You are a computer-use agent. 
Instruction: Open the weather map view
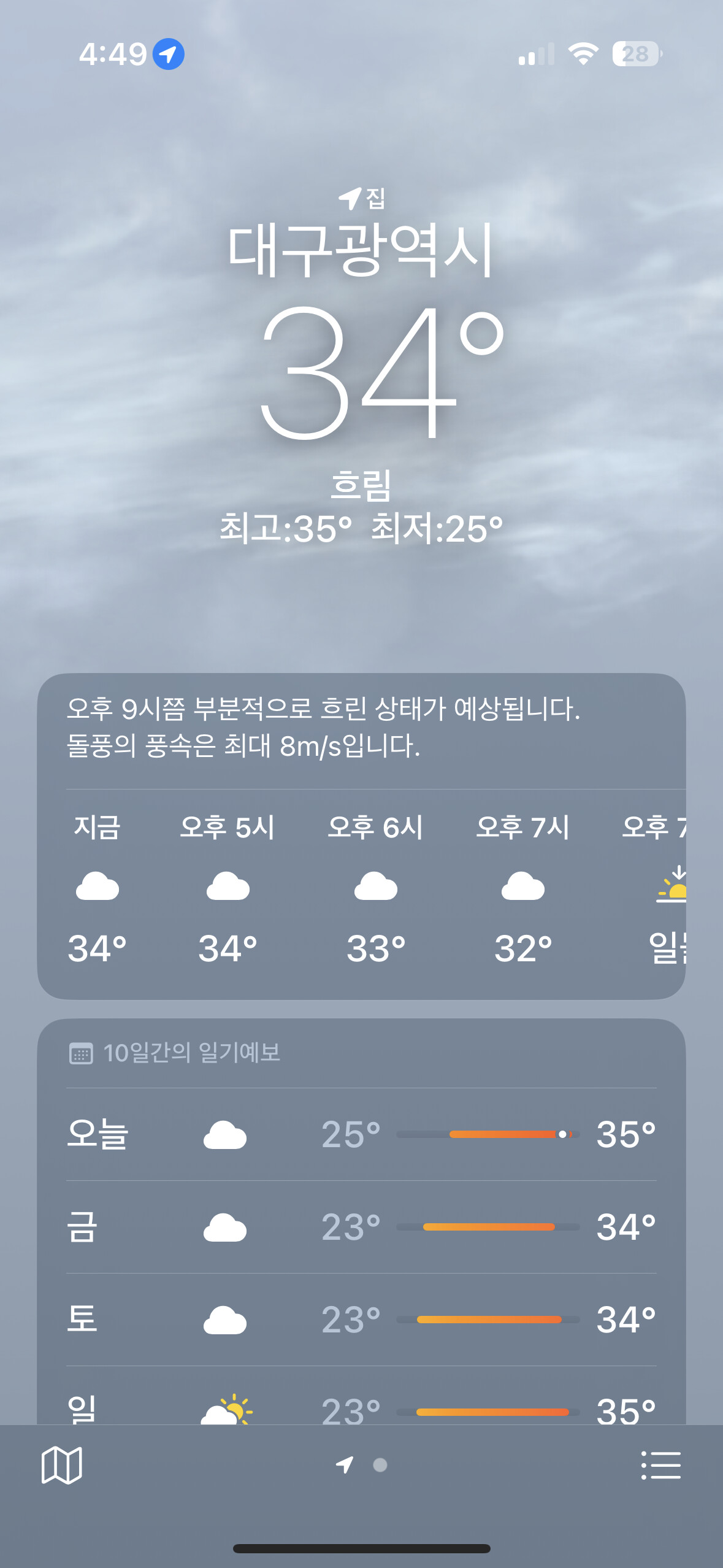click(61, 1466)
